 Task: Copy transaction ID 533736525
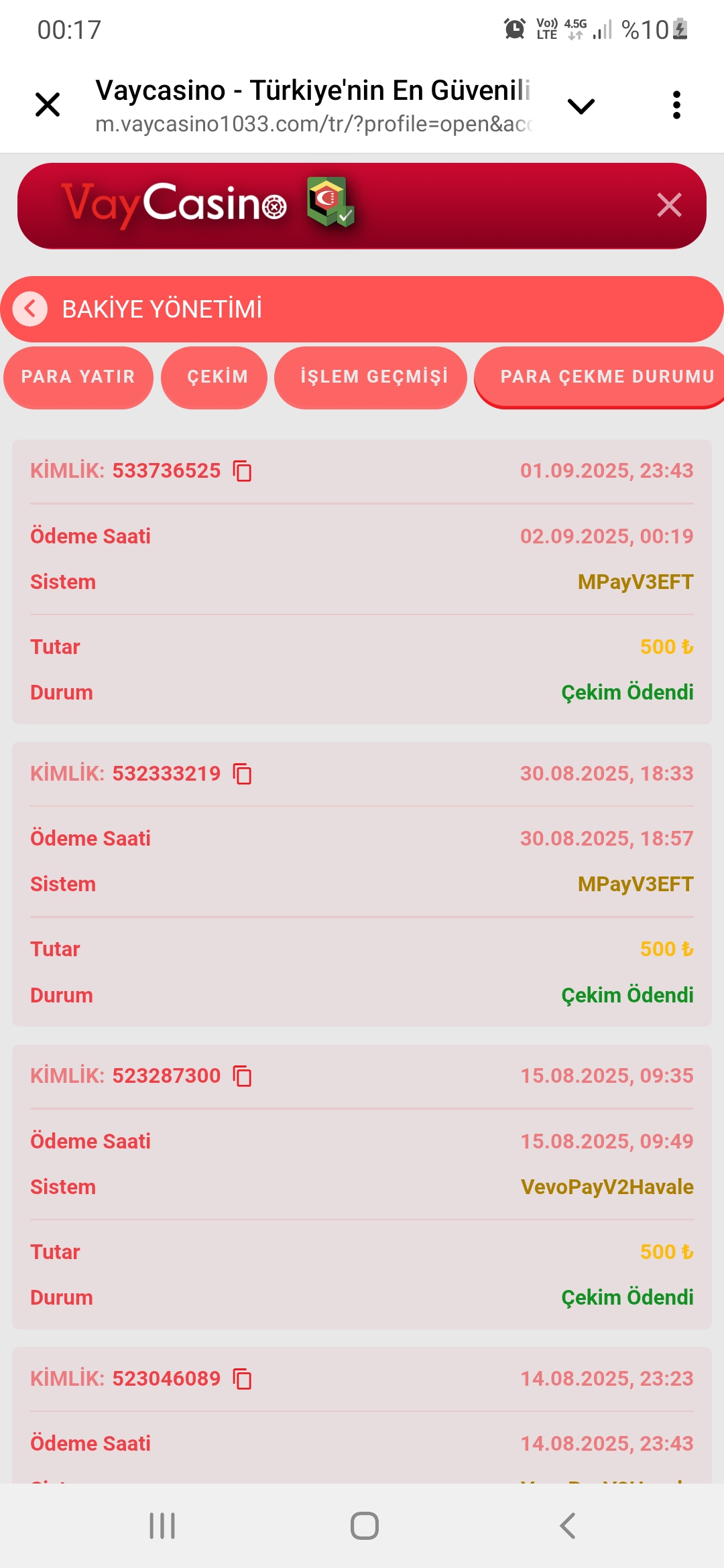[x=242, y=471]
